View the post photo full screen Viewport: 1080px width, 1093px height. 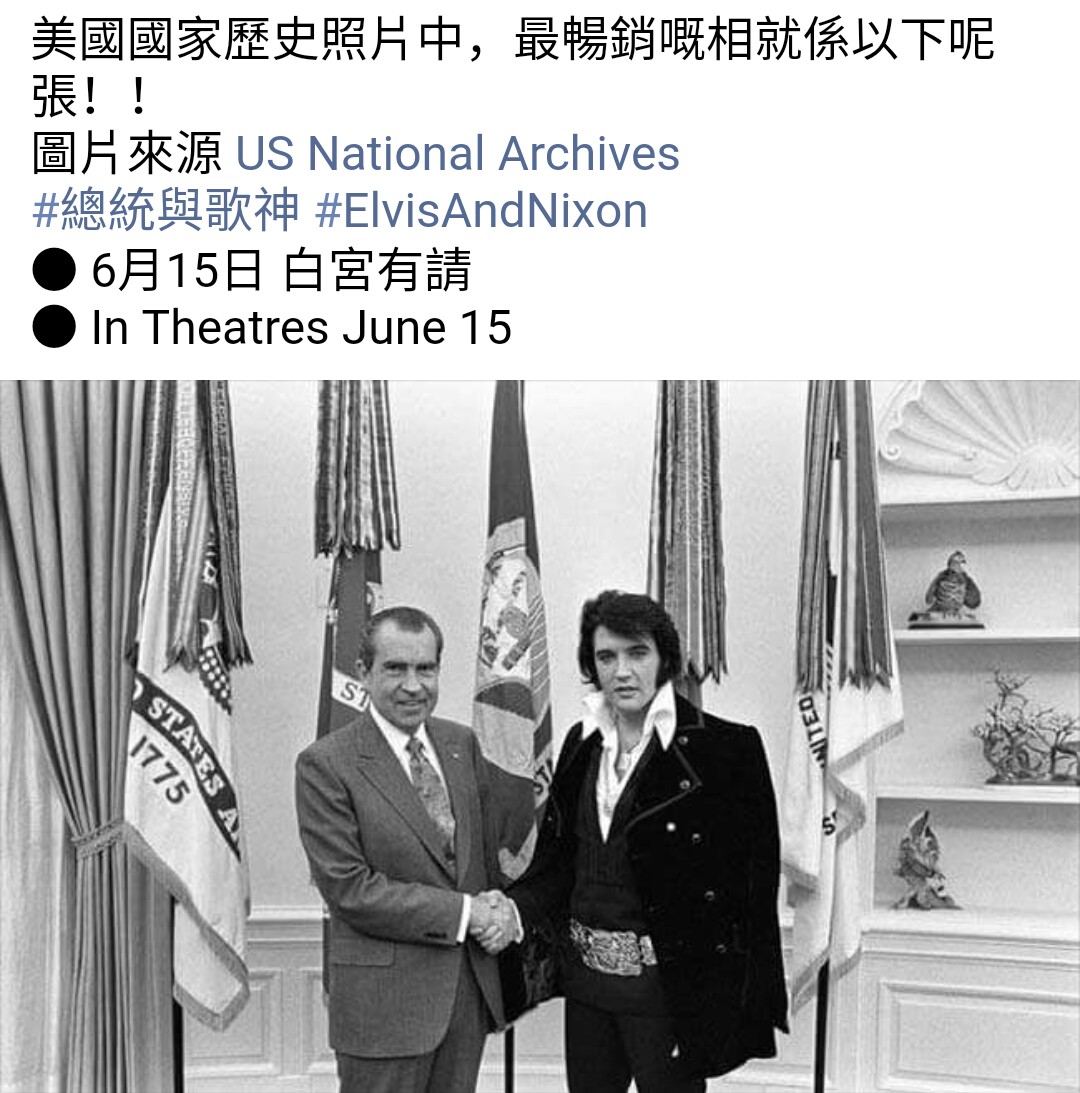pos(540,736)
